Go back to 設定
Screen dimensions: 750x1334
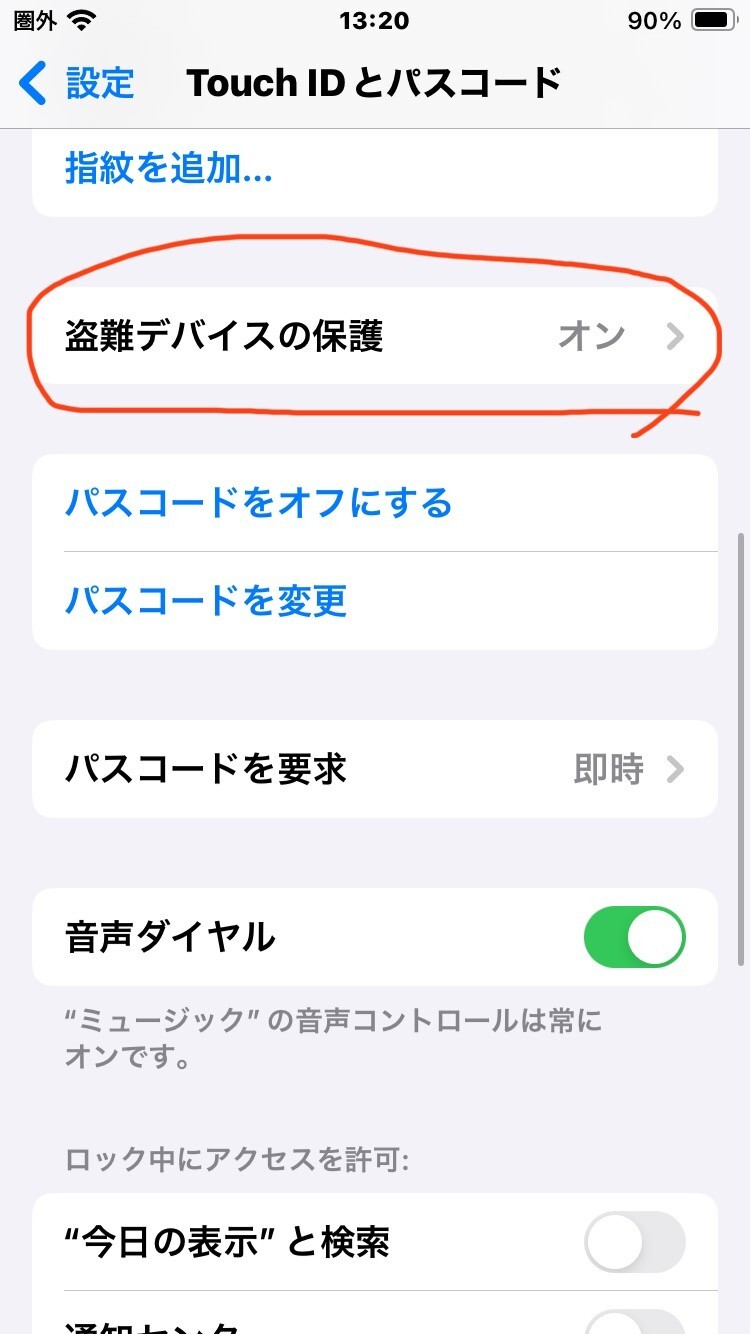click(77, 83)
